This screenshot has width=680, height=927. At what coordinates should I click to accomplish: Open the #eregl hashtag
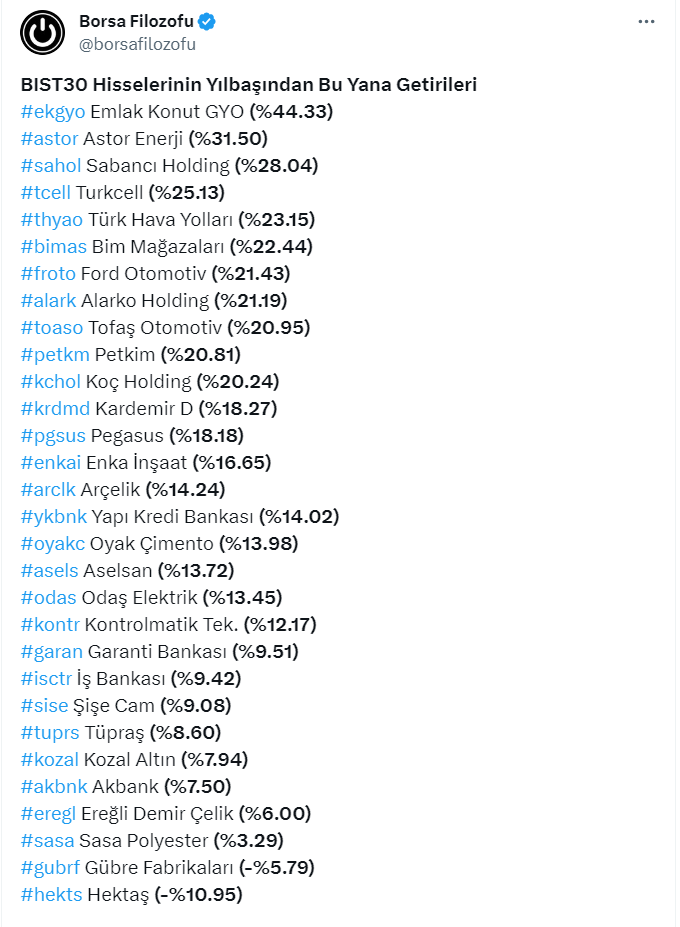[49, 813]
